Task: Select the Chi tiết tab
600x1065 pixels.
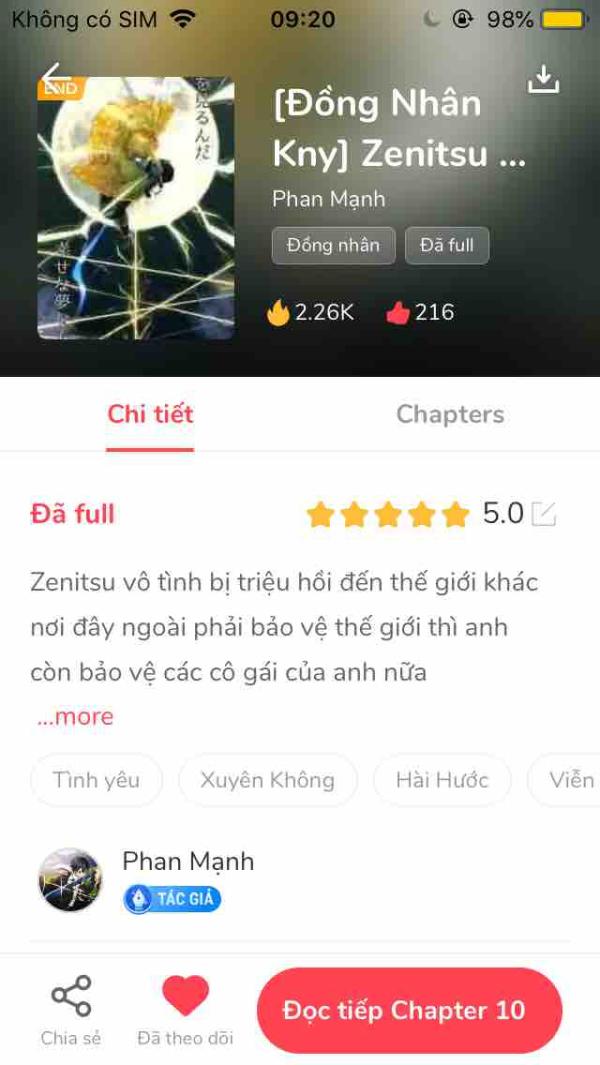Action: 150,414
